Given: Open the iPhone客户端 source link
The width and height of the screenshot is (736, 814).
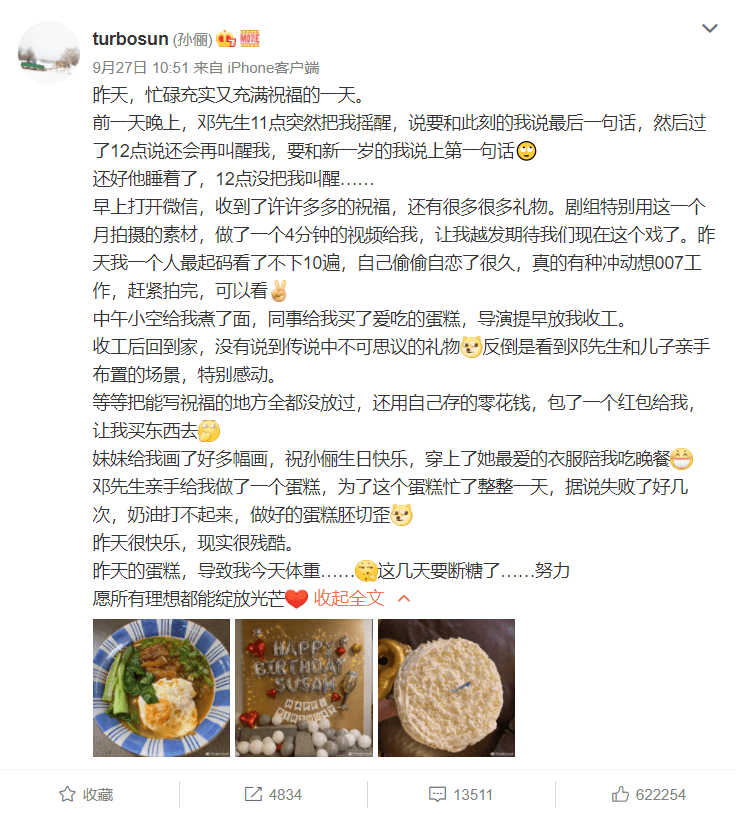Looking at the screenshot, I should coord(273,68).
